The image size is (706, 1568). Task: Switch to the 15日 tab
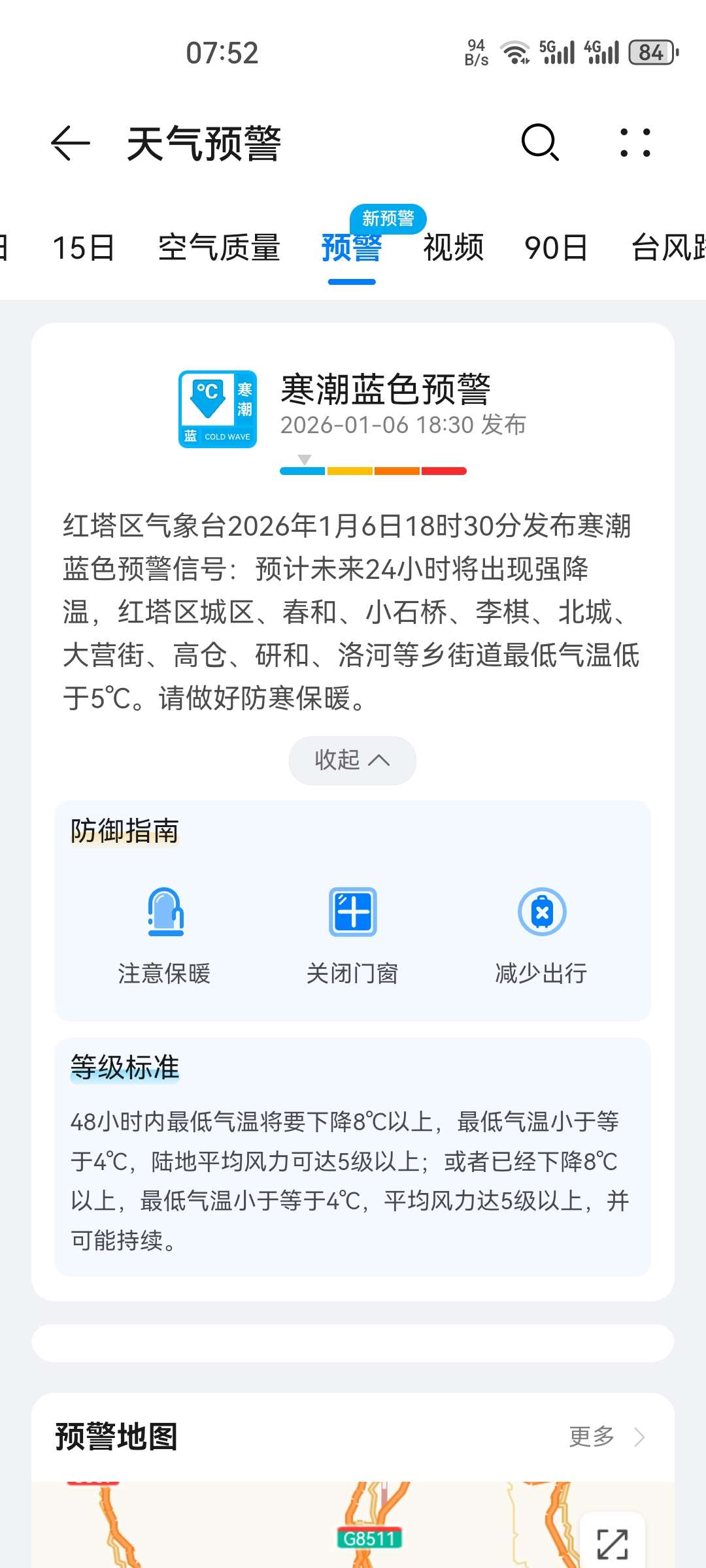coord(84,248)
